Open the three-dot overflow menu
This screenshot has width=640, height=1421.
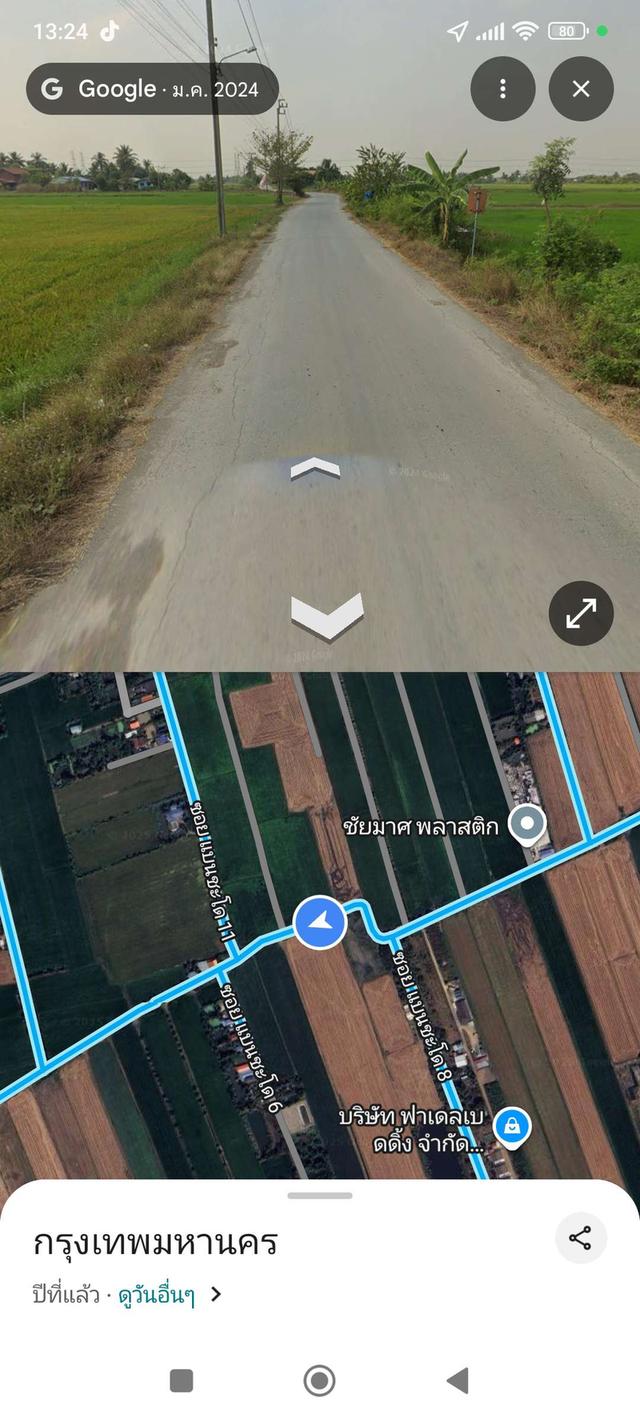(x=502, y=89)
